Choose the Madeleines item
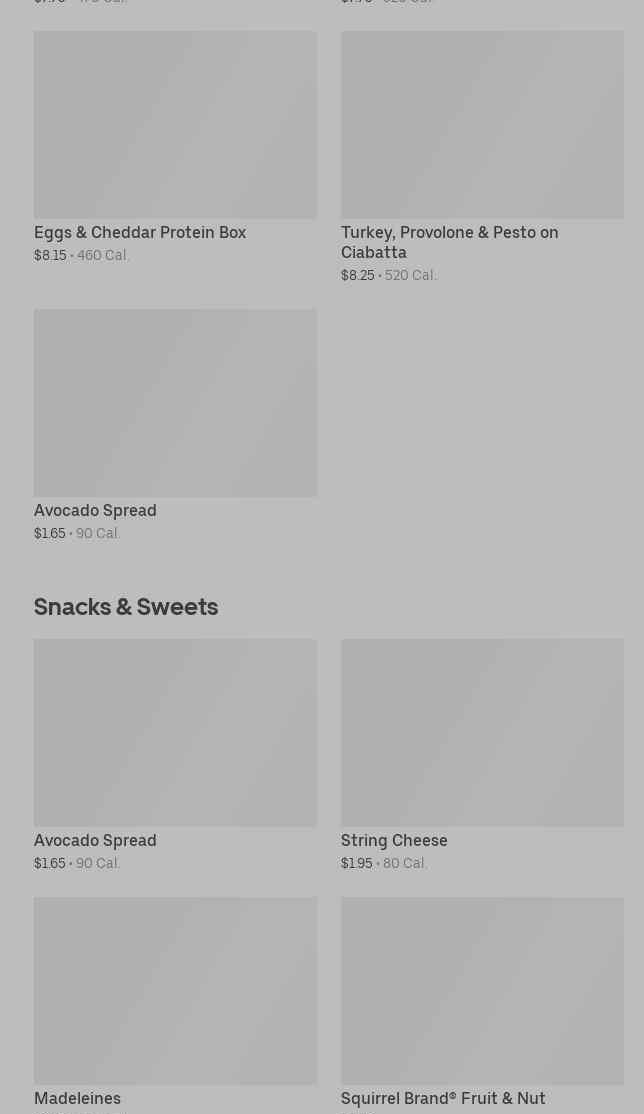The width and height of the screenshot is (644, 1114). 175,1005
